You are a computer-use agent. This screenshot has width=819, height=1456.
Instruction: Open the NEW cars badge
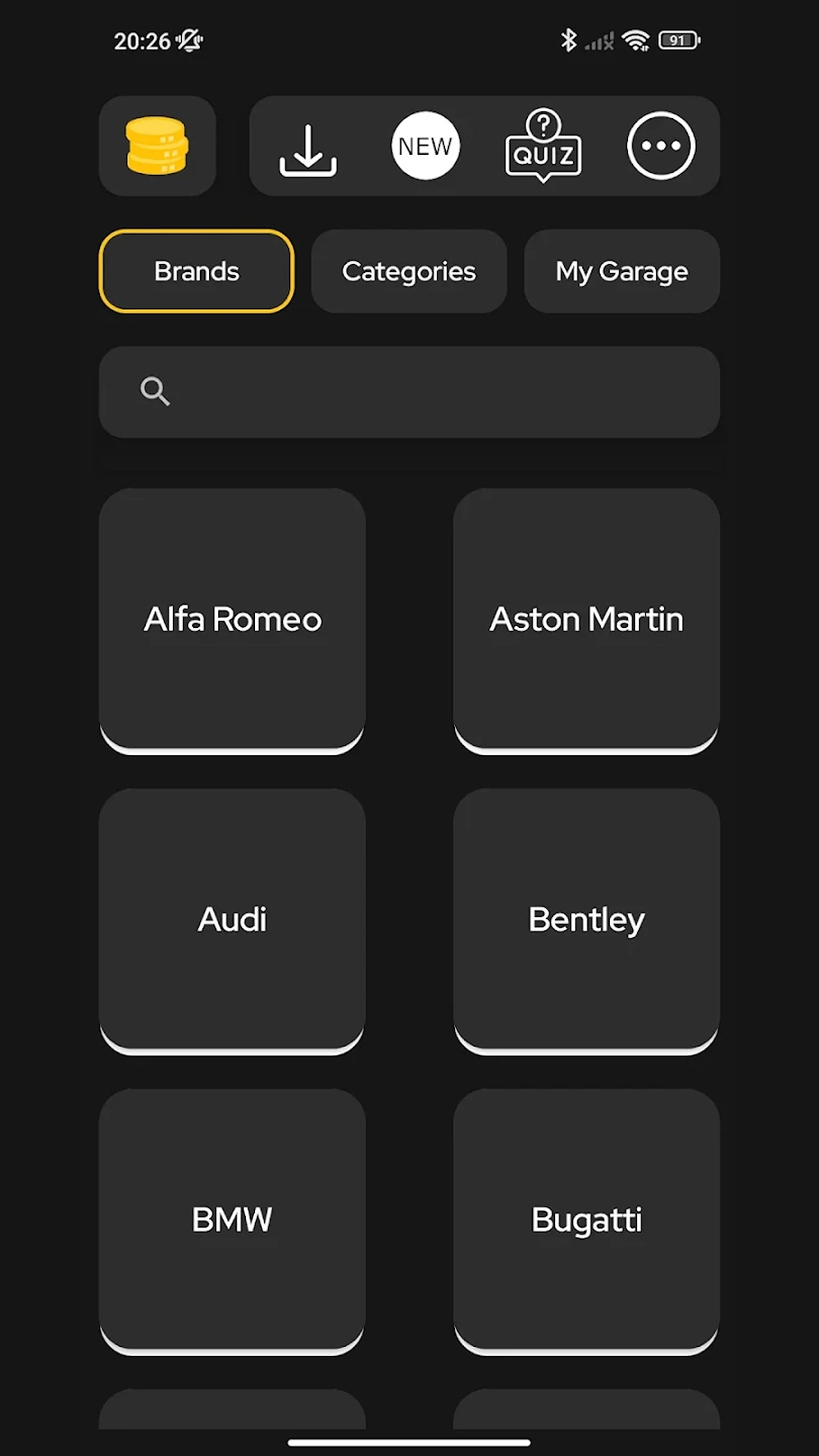click(x=425, y=146)
